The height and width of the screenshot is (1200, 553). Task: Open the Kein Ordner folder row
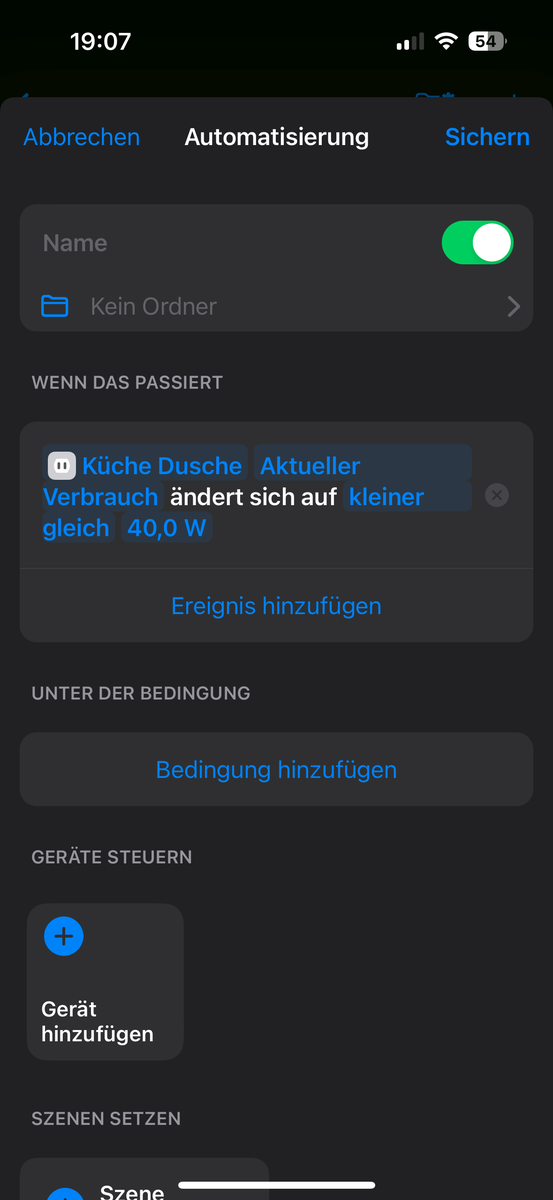click(x=276, y=306)
